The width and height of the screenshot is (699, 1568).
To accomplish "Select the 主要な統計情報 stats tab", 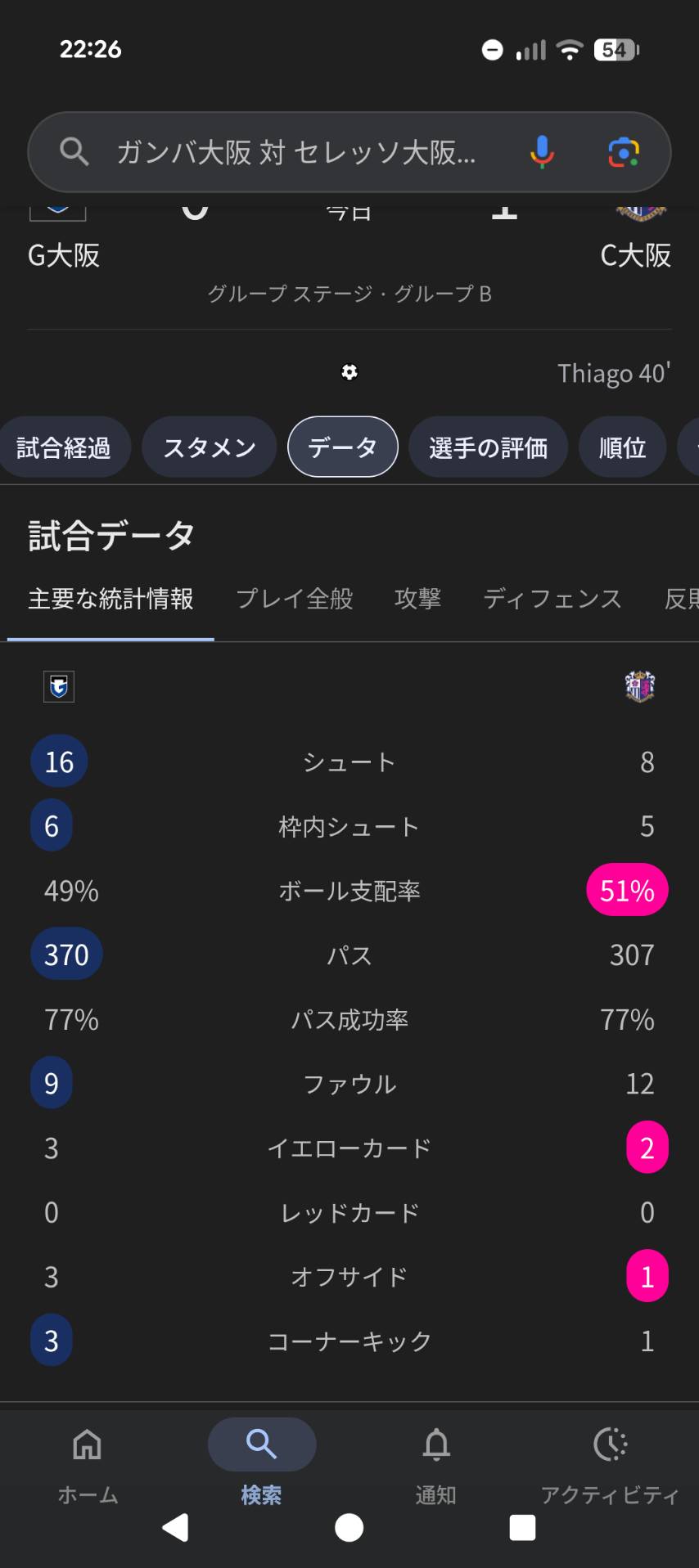I will 111,599.
